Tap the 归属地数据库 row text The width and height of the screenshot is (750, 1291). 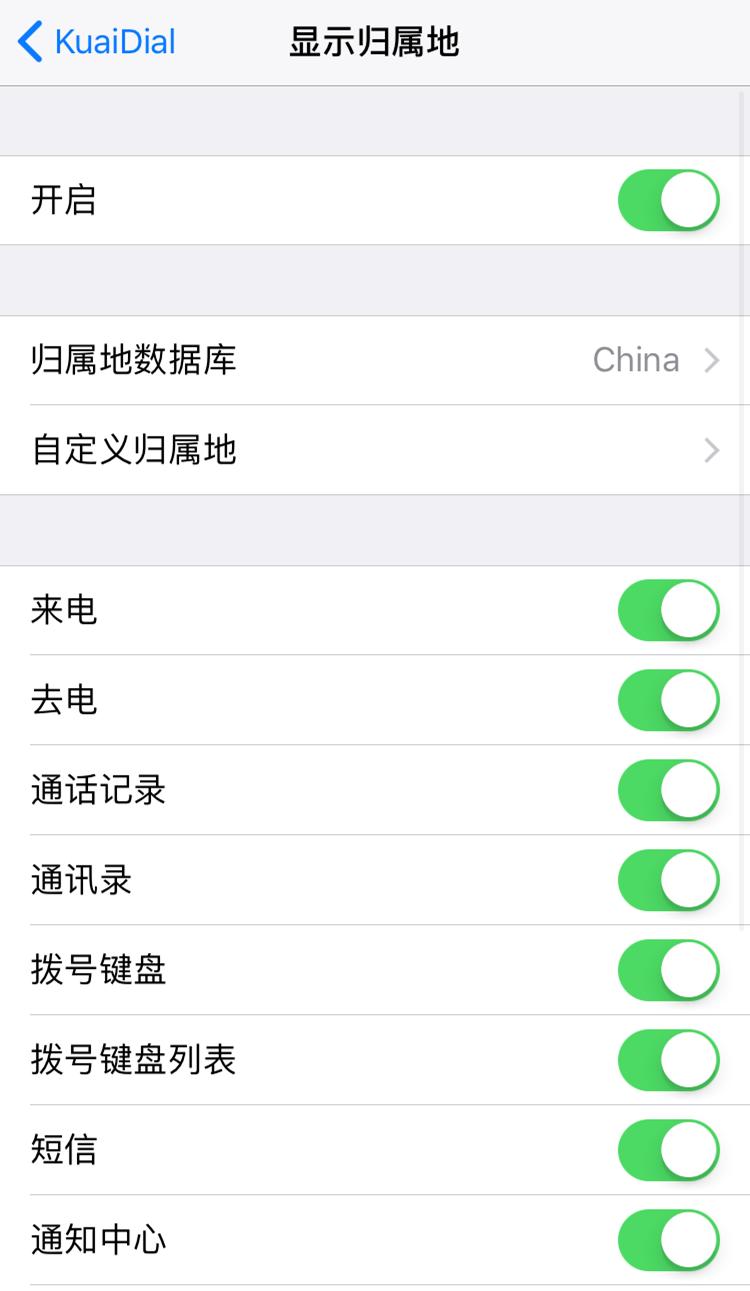point(135,360)
